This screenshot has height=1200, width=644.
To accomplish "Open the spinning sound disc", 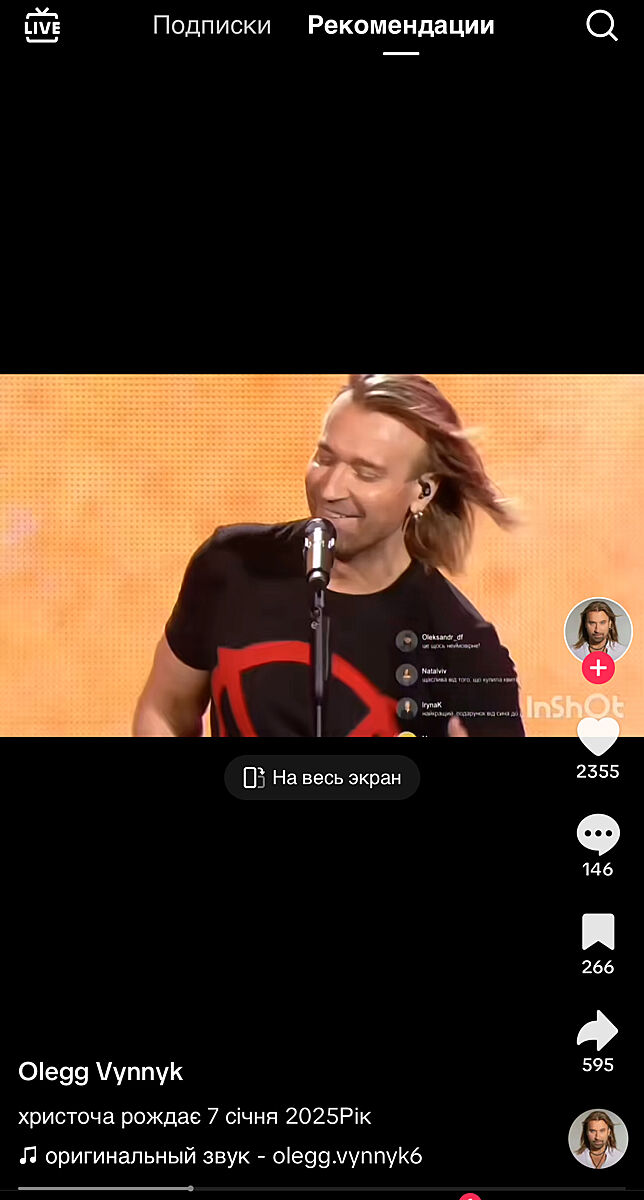I will [598, 1139].
